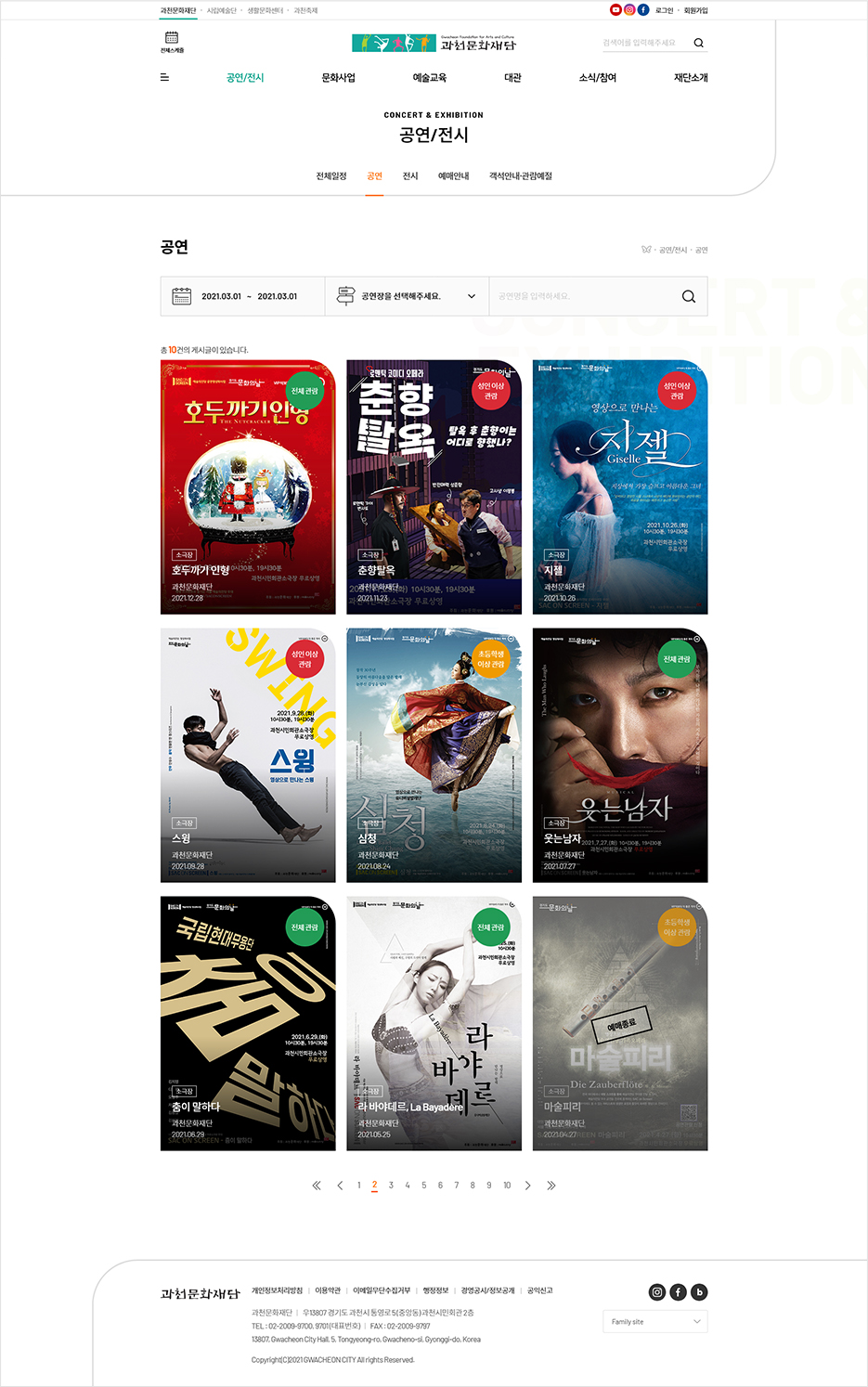
Task: Open the 춤이 말하다 performance card
Action: point(248,1024)
